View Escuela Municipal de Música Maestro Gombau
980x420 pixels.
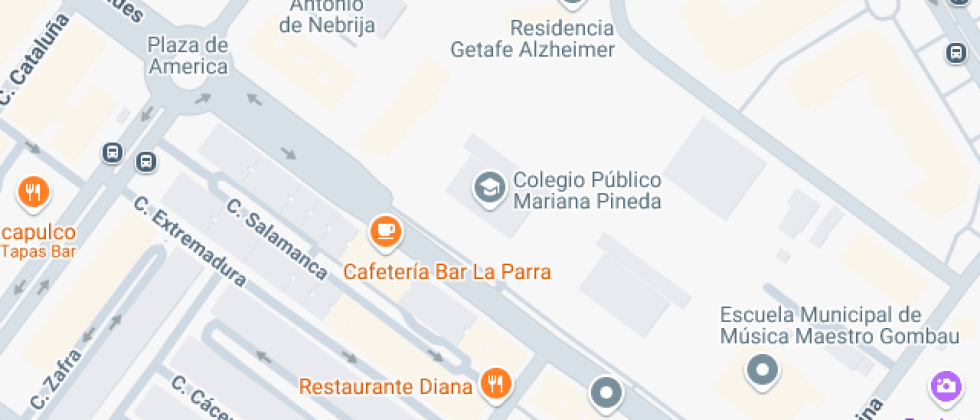763,371
